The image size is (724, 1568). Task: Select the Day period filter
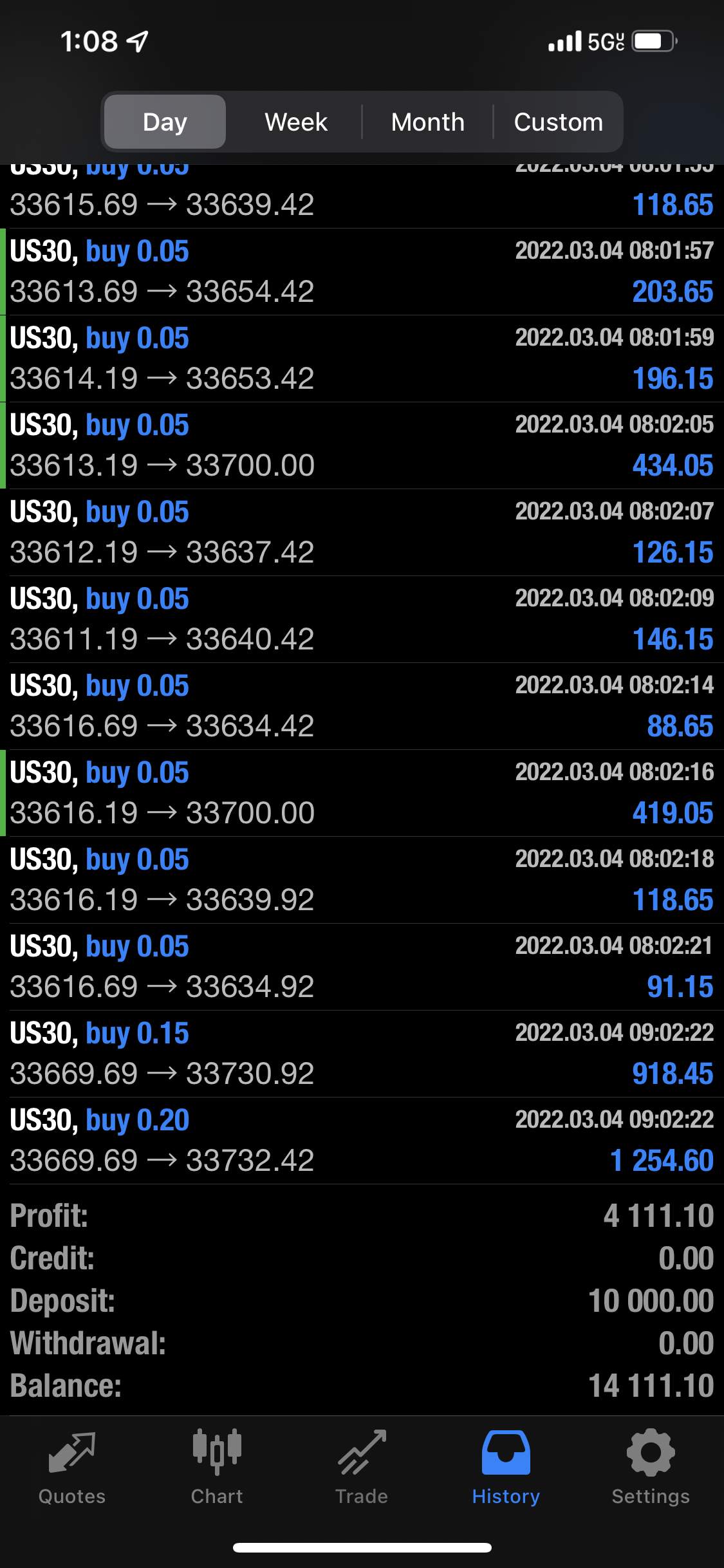click(x=165, y=122)
